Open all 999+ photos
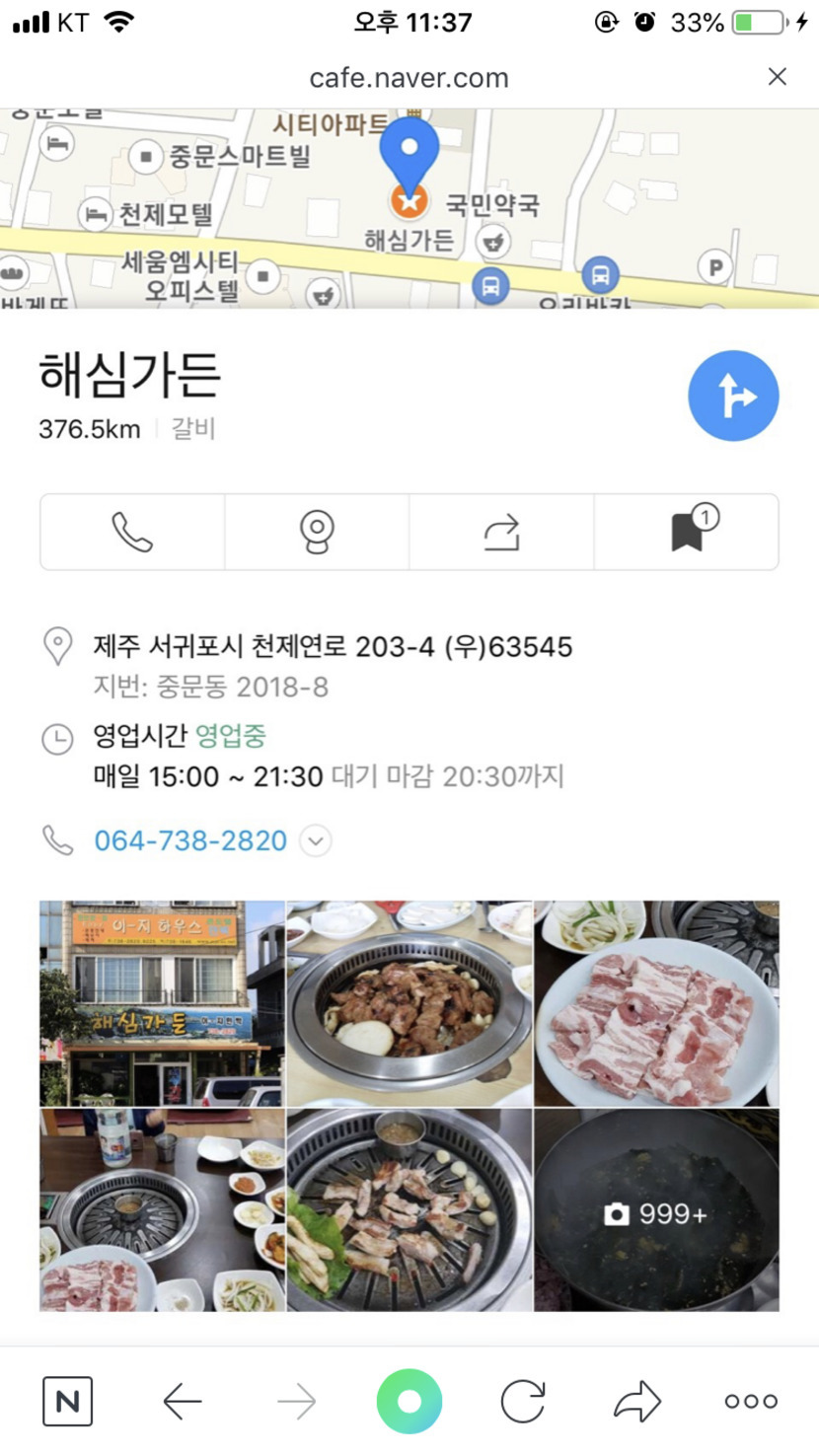The width and height of the screenshot is (819, 1456). [657, 1211]
